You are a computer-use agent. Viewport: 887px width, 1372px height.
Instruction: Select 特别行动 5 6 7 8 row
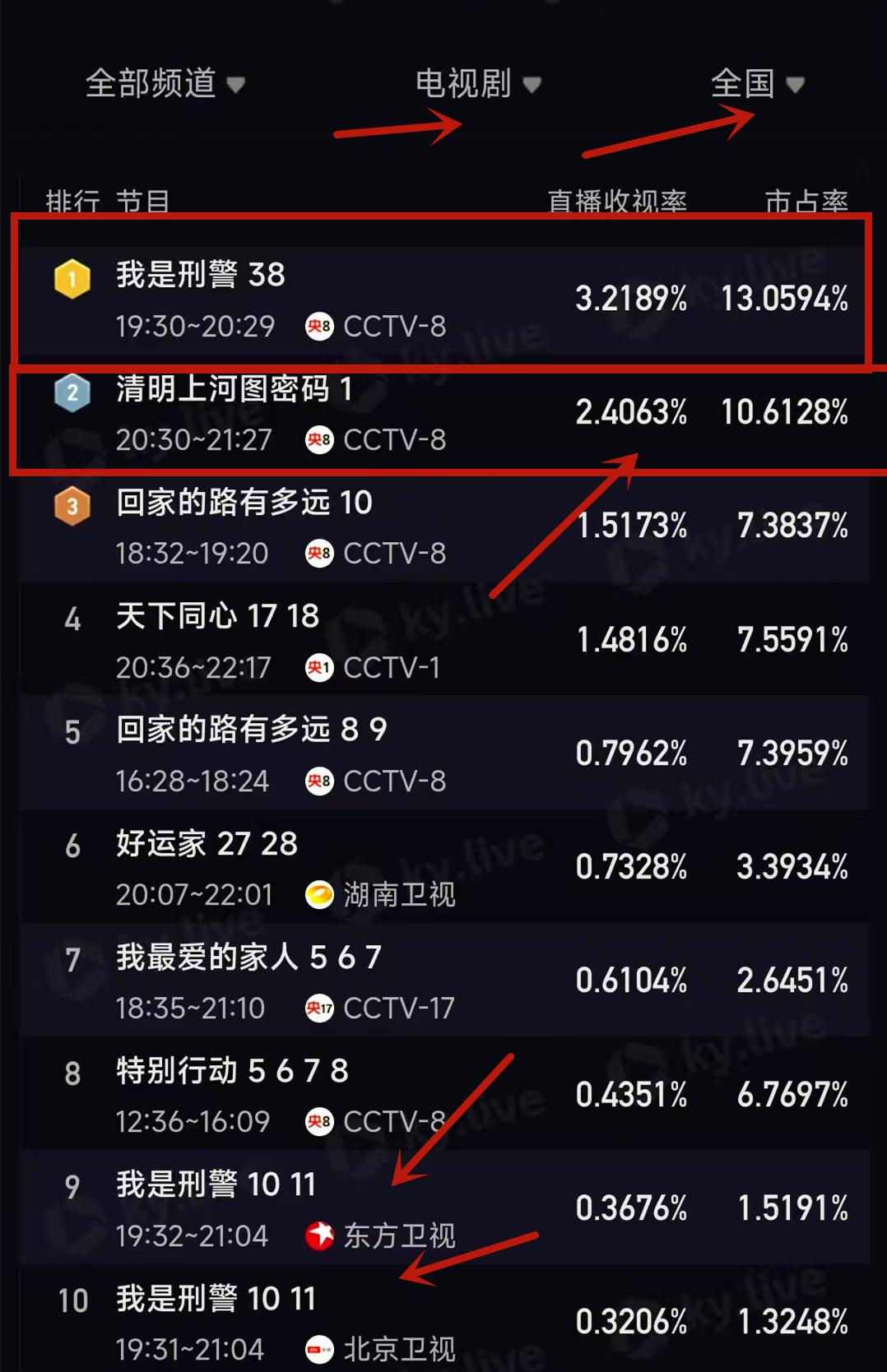click(x=444, y=1095)
